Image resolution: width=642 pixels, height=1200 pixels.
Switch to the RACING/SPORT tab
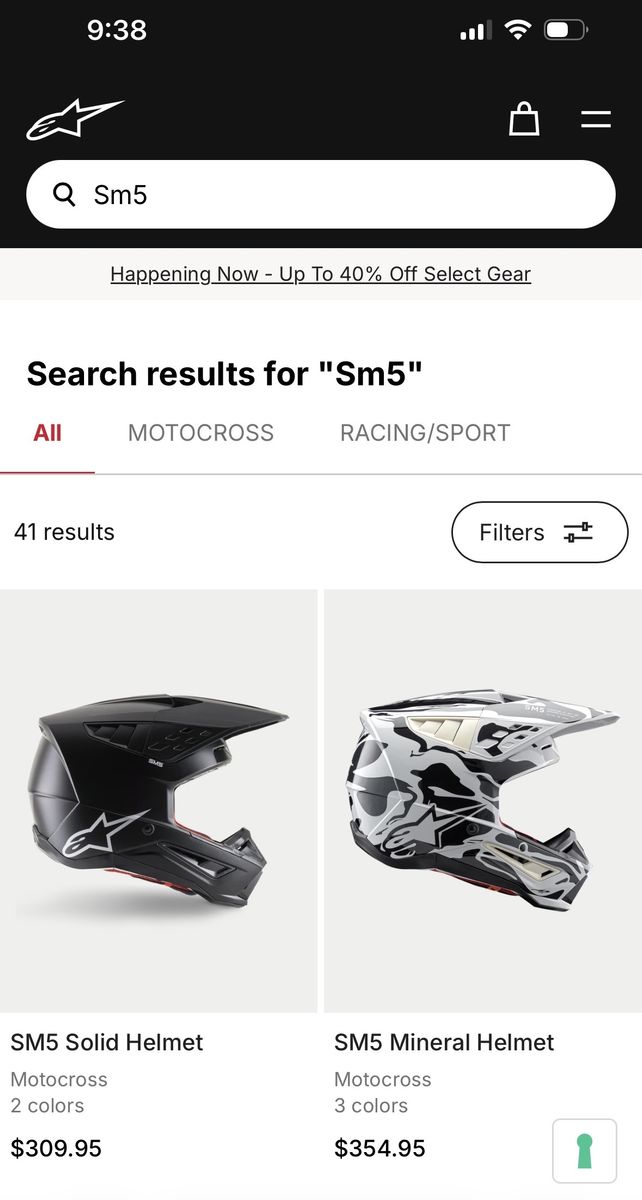coord(425,433)
